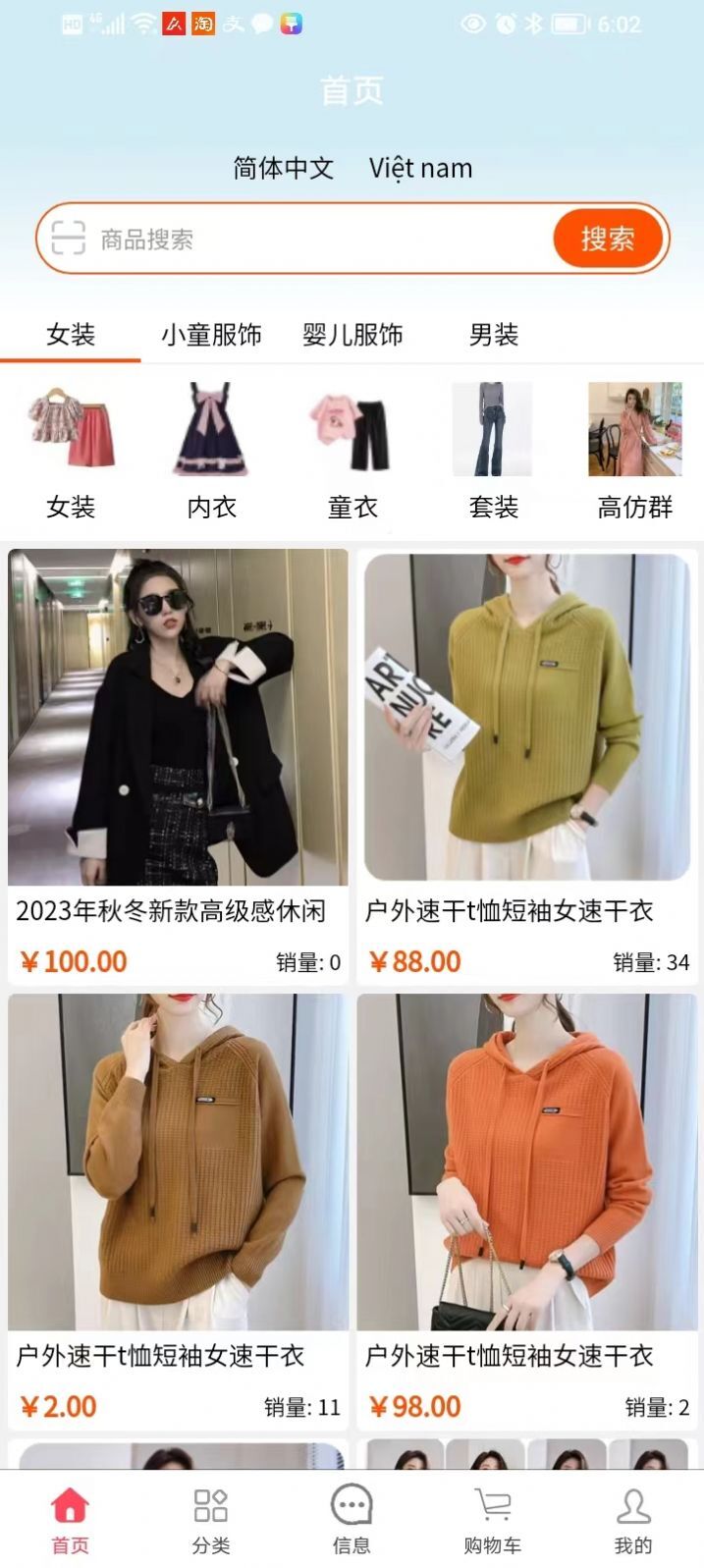Viewport: 704px width, 1568px height.
Task: Open the 高仿群 subcategory
Action: pos(634,452)
